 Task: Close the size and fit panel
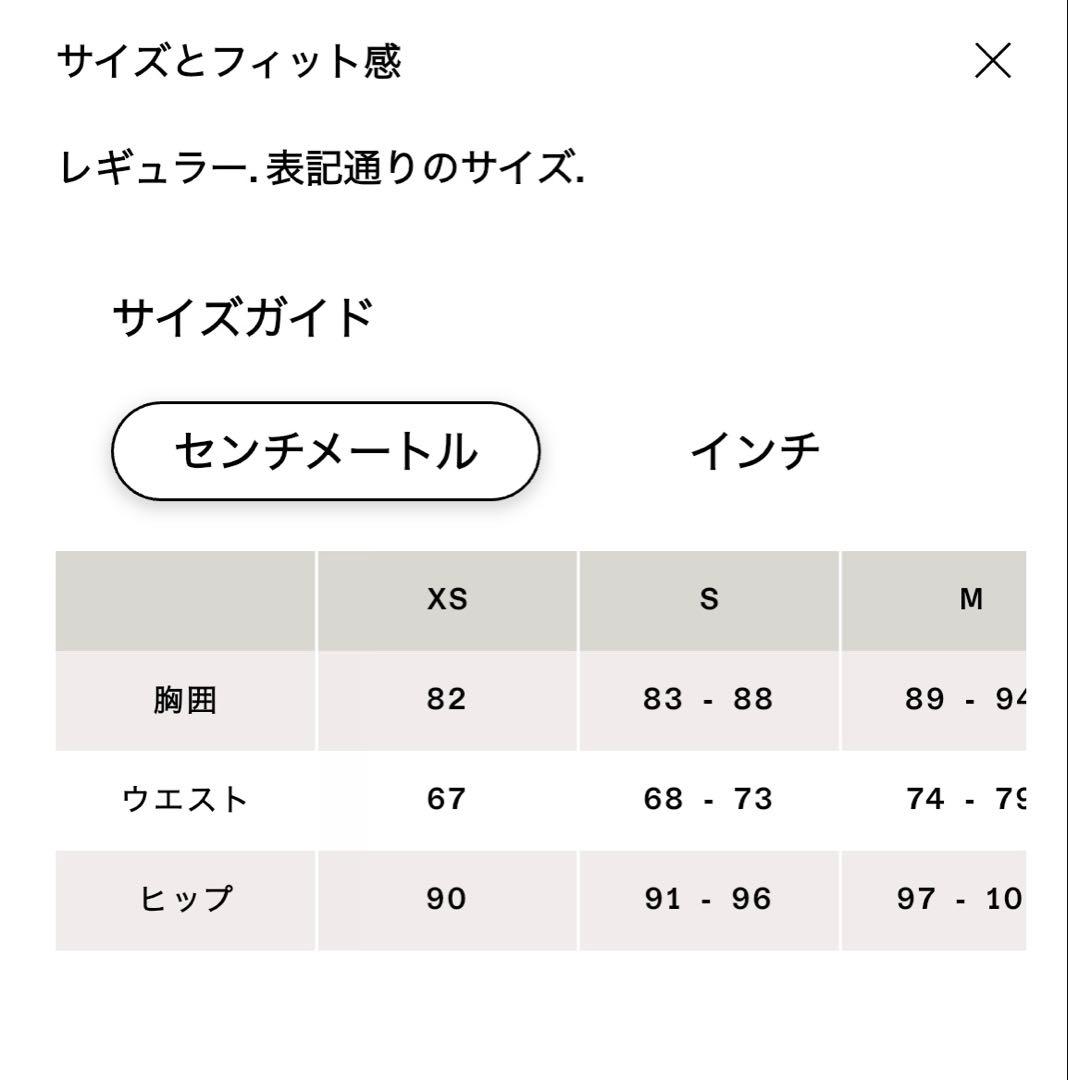992,62
